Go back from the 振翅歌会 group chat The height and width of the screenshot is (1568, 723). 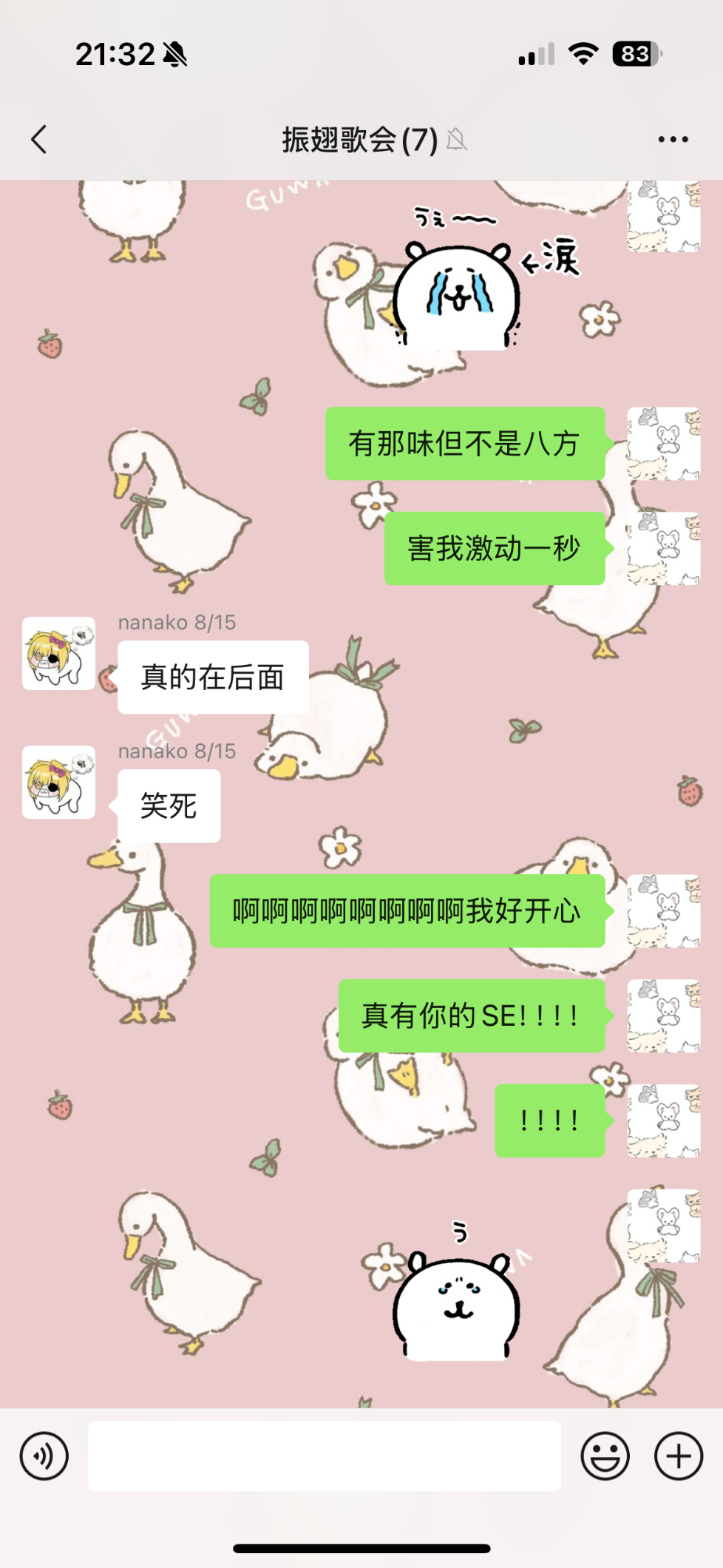(x=39, y=139)
